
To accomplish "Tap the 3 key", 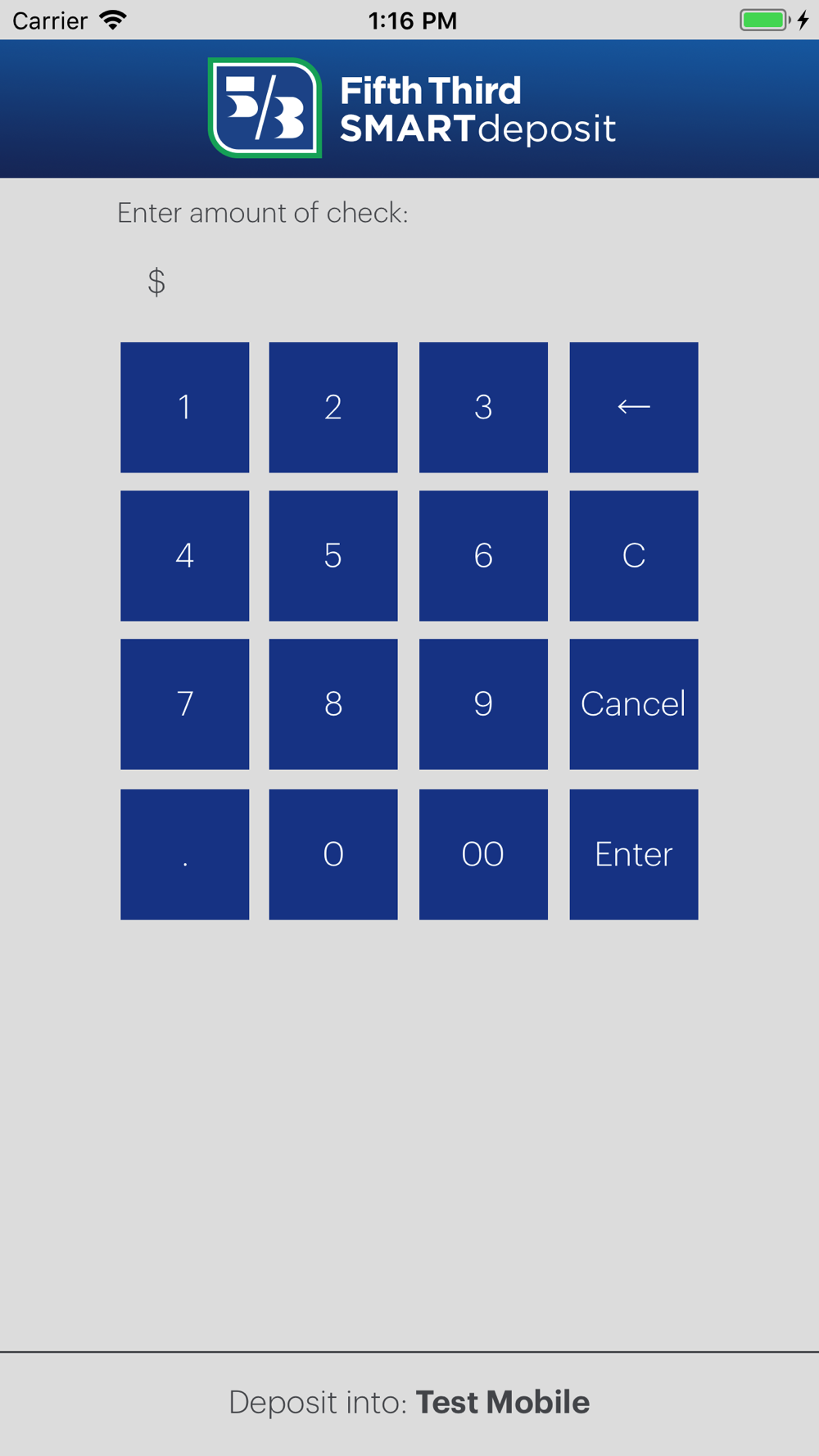I will (x=483, y=407).
